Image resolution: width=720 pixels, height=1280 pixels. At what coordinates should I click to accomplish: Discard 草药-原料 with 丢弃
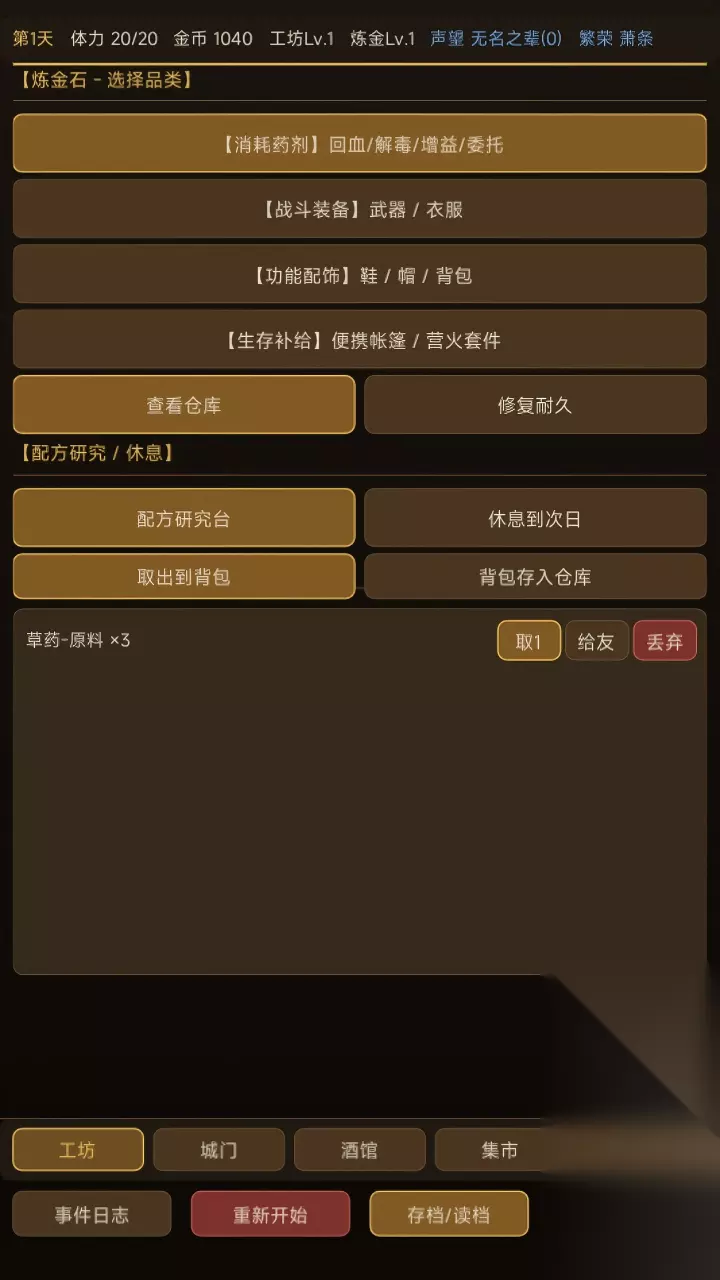coord(665,641)
